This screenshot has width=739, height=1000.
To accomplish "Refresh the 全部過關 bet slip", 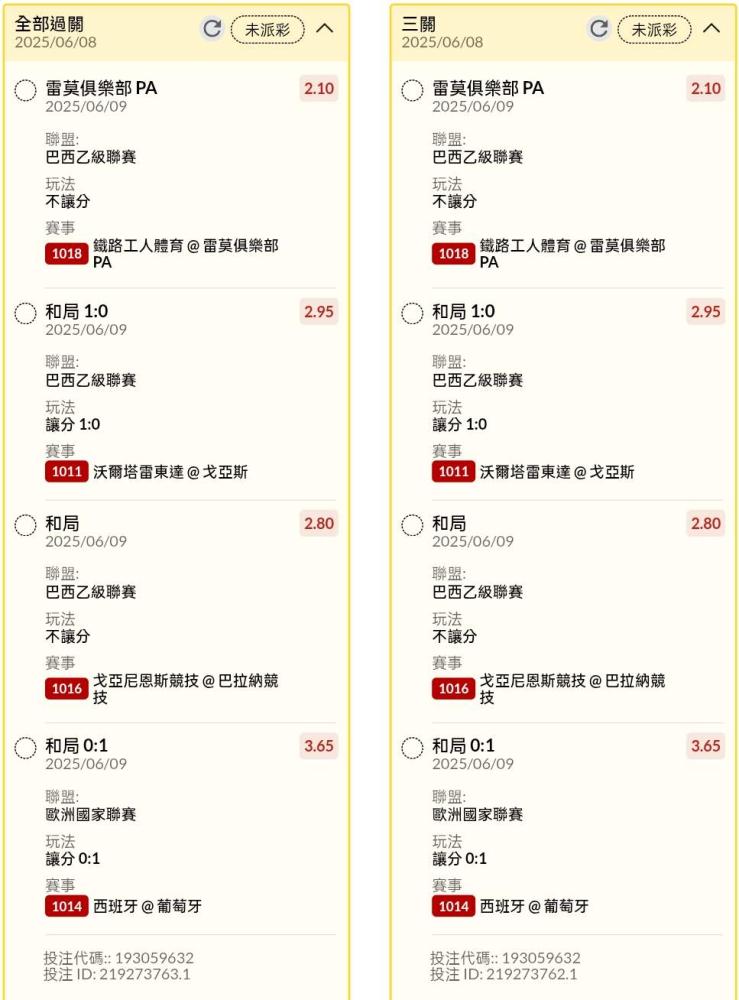I will [x=212, y=29].
